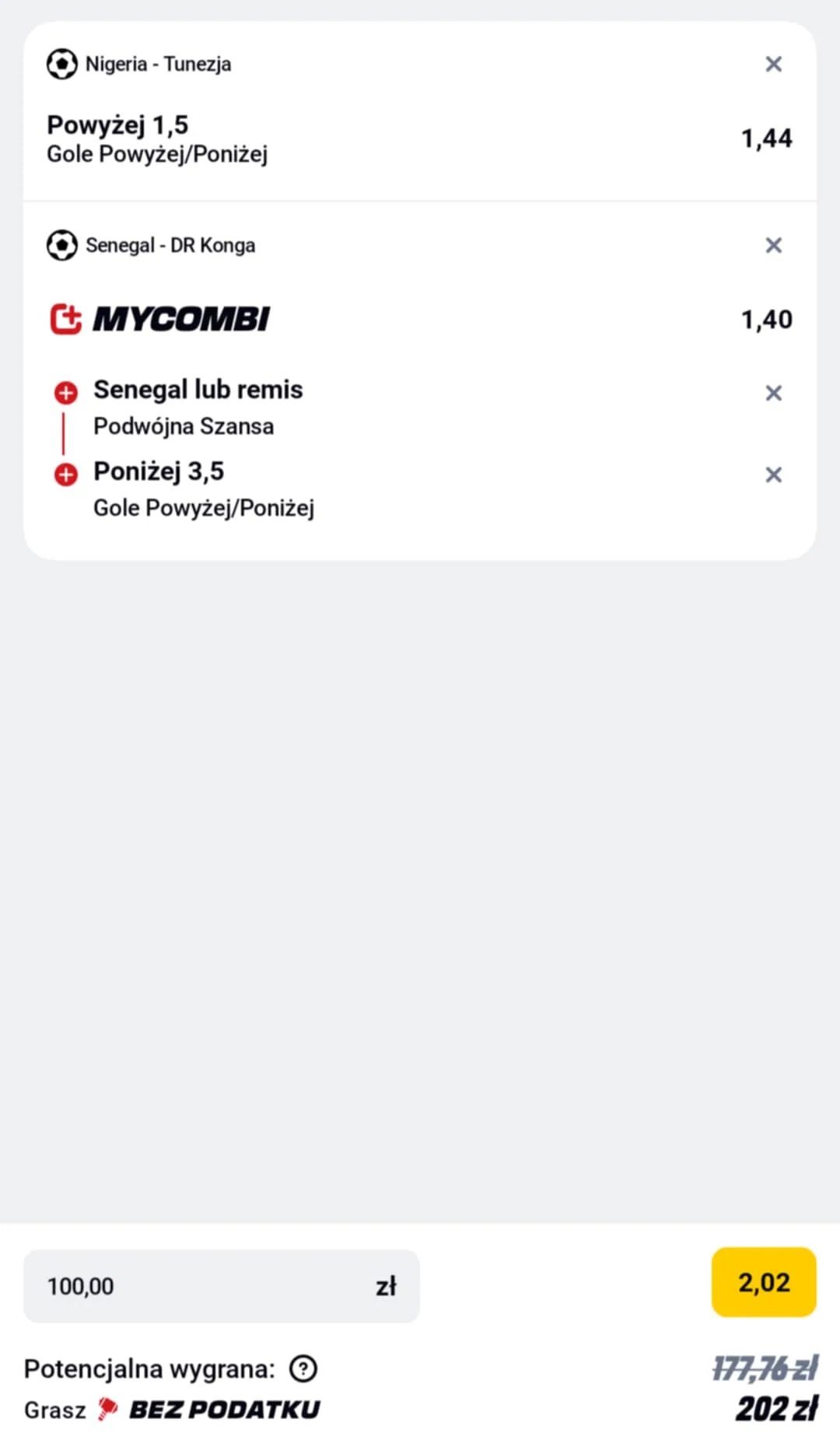Click the red plus icon beside Senegal lub remis
The image size is (840, 1440).
point(66,393)
